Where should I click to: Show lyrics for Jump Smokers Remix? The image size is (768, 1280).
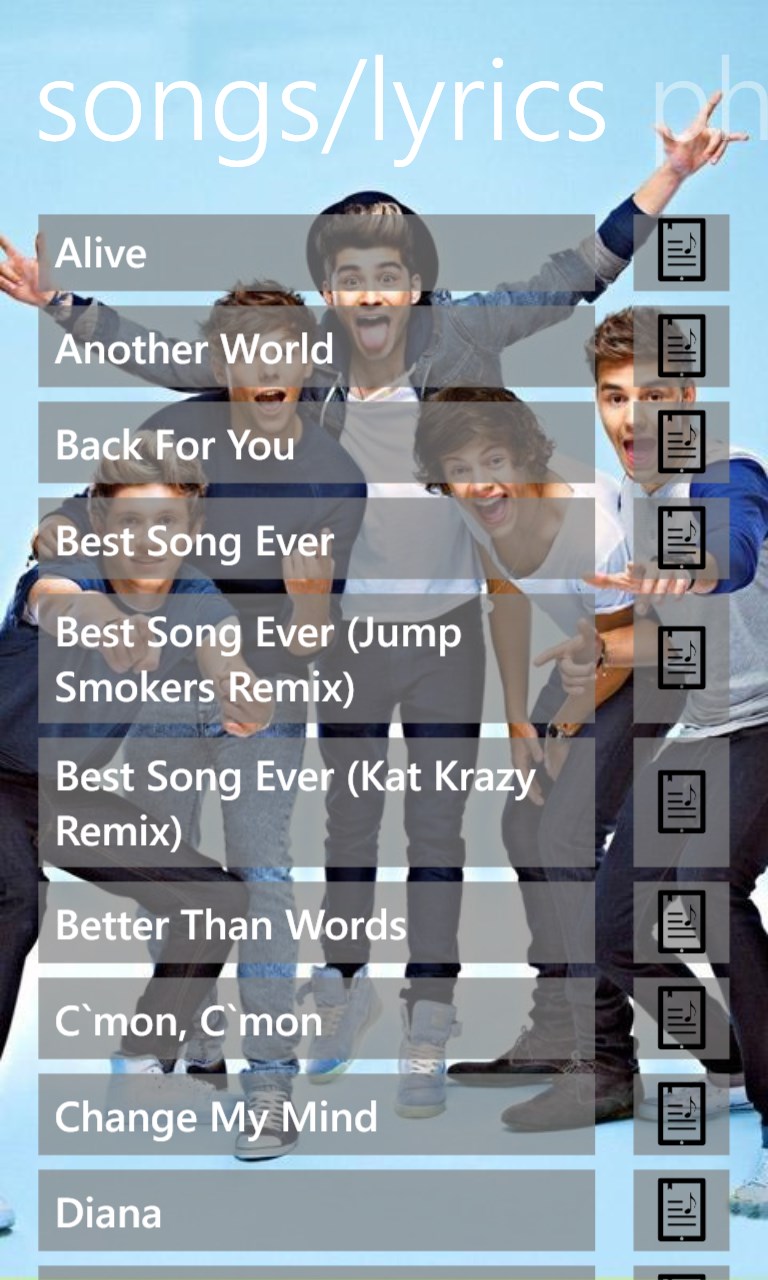point(681,658)
